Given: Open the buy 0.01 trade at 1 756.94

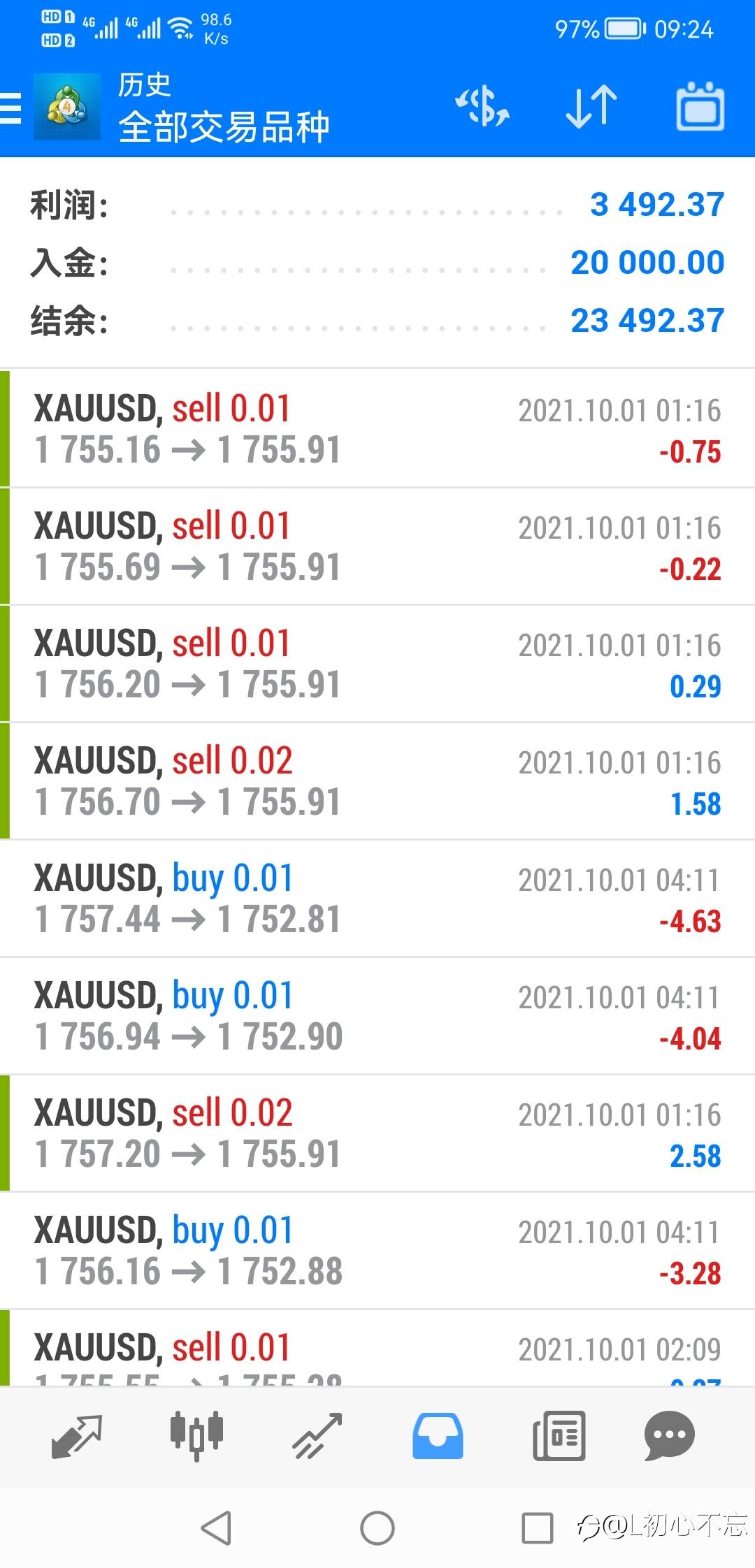Looking at the screenshot, I should [x=377, y=1015].
